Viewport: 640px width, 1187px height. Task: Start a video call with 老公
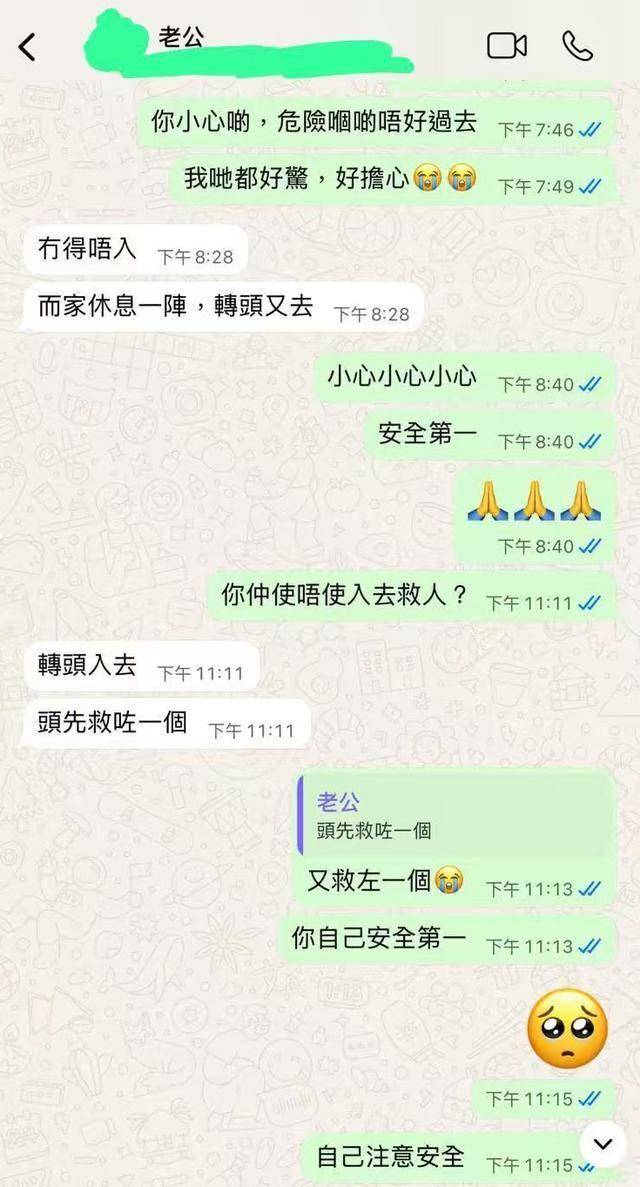pyautogui.click(x=507, y=46)
